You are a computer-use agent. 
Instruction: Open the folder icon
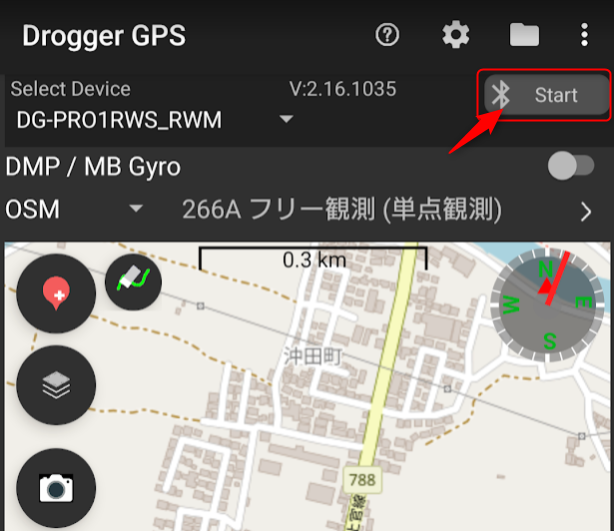[524, 35]
